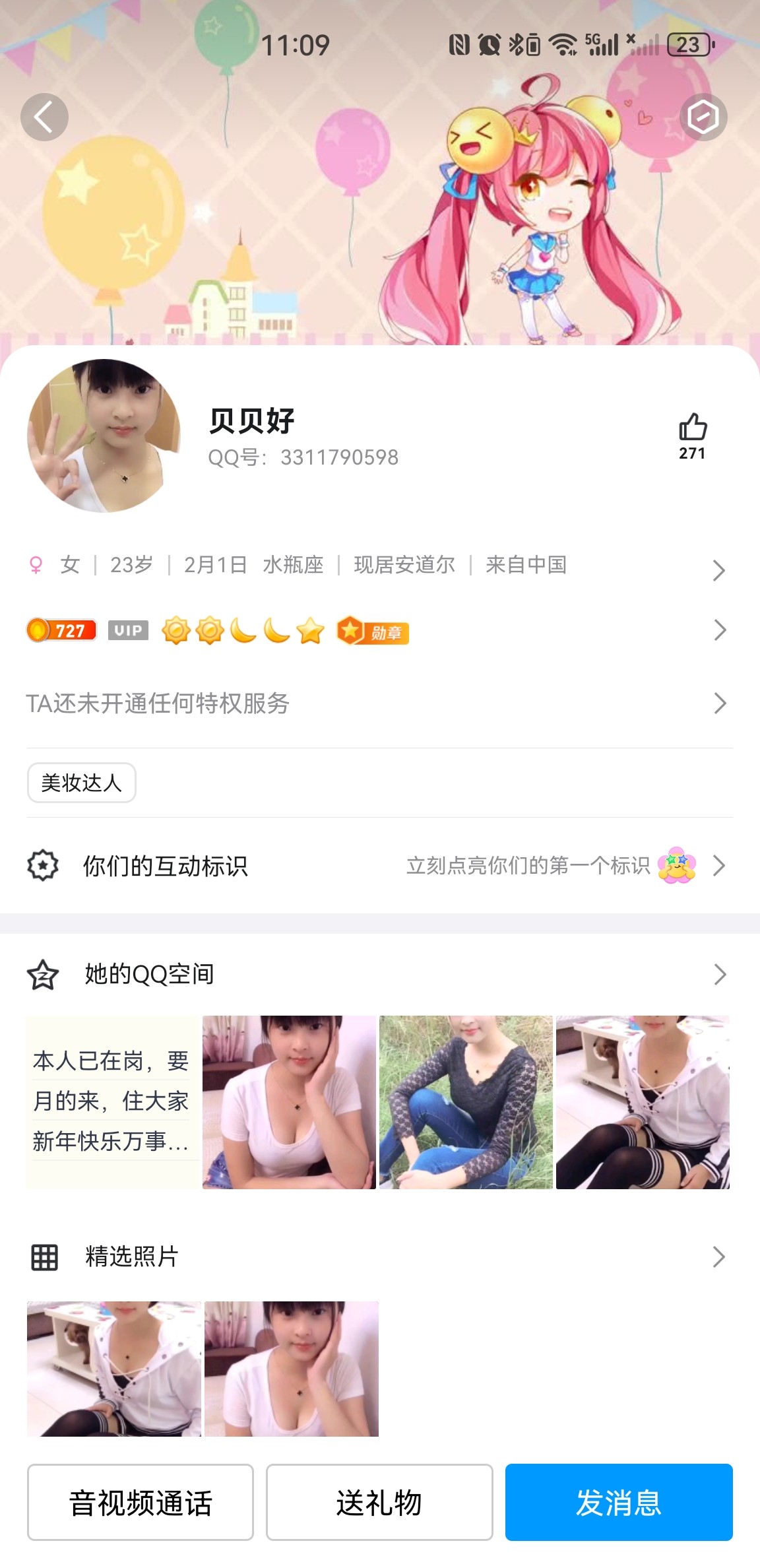Tap the back arrow at top left
This screenshot has height=1568, width=760.
click(x=45, y=116)
